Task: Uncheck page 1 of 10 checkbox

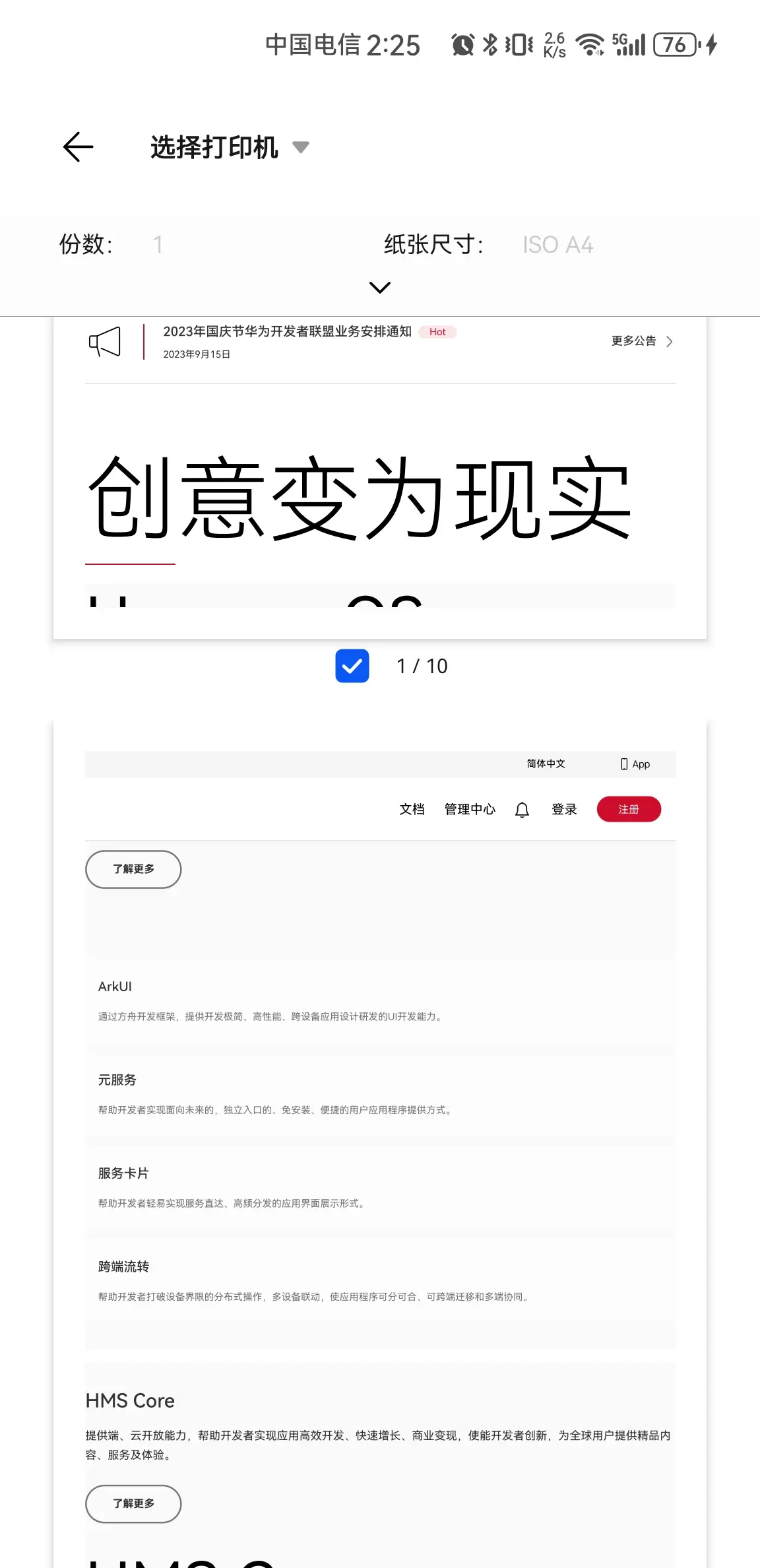Action: 352,666
